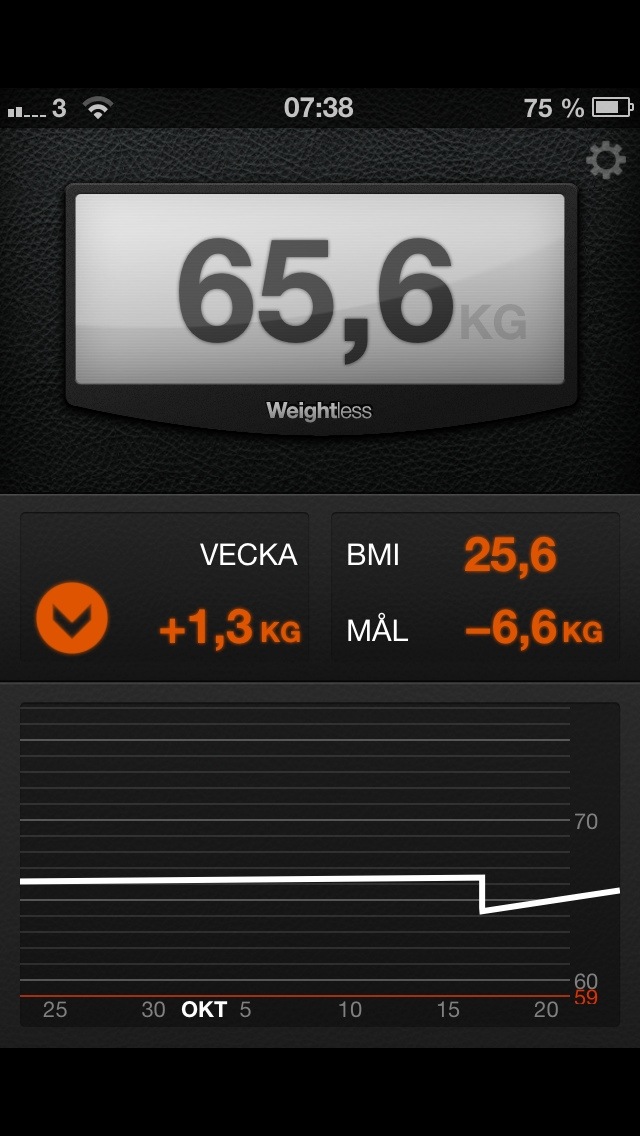Open the settings gear icon
Viewport: 640px width, 1136px height.
tap(605, 160)
